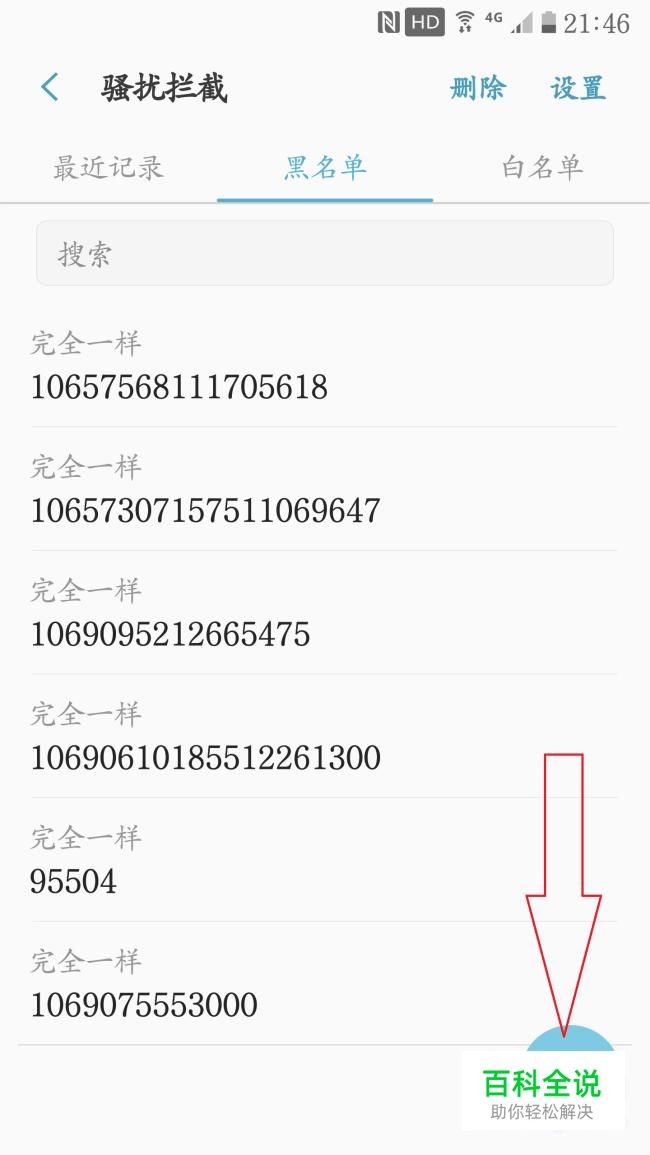Switch to the 白名单 tab

(x=542, y=168)
